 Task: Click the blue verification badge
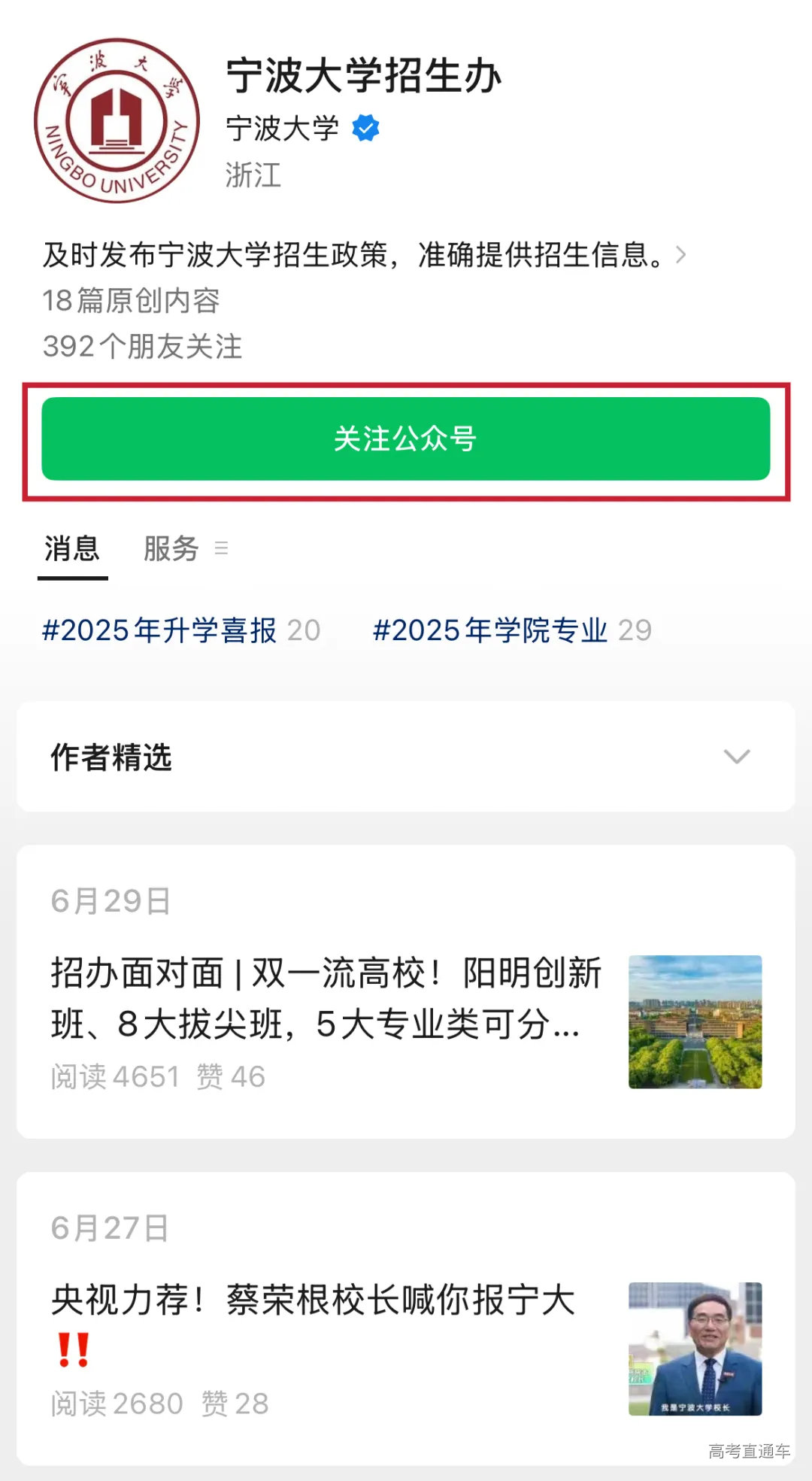click(364, 128)
